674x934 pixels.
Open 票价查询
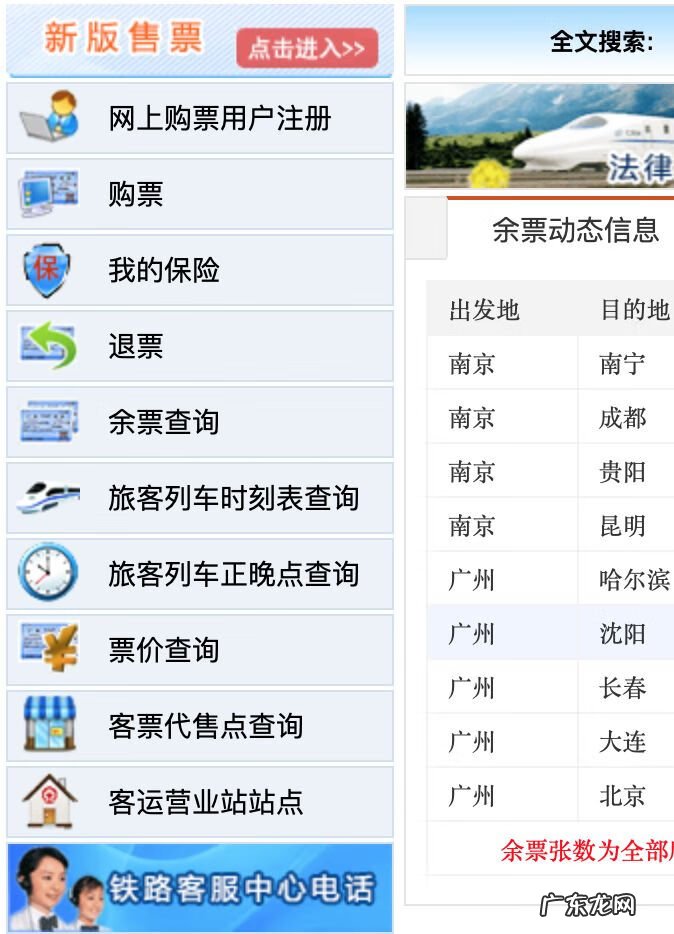pos(200,650)
